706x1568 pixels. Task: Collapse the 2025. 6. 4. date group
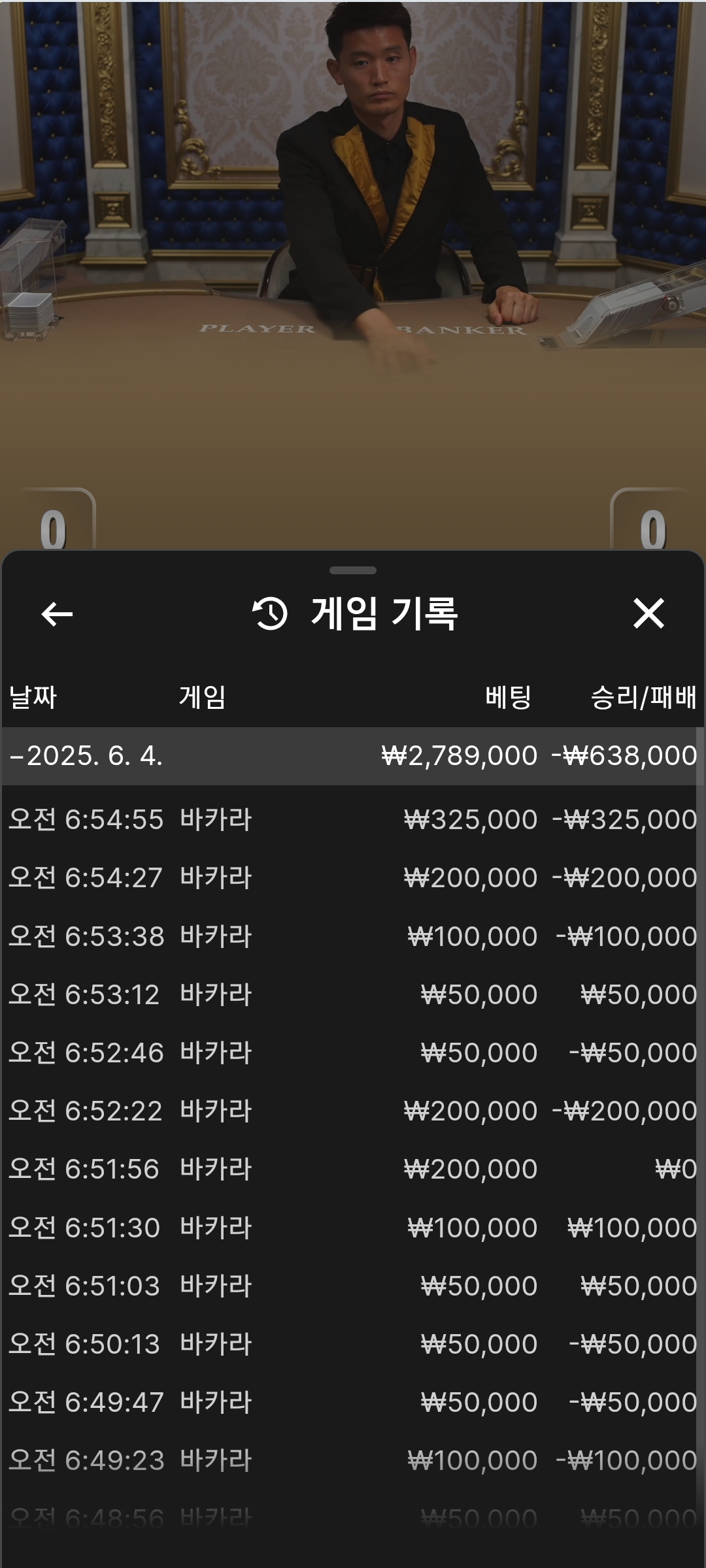point(352,756)
